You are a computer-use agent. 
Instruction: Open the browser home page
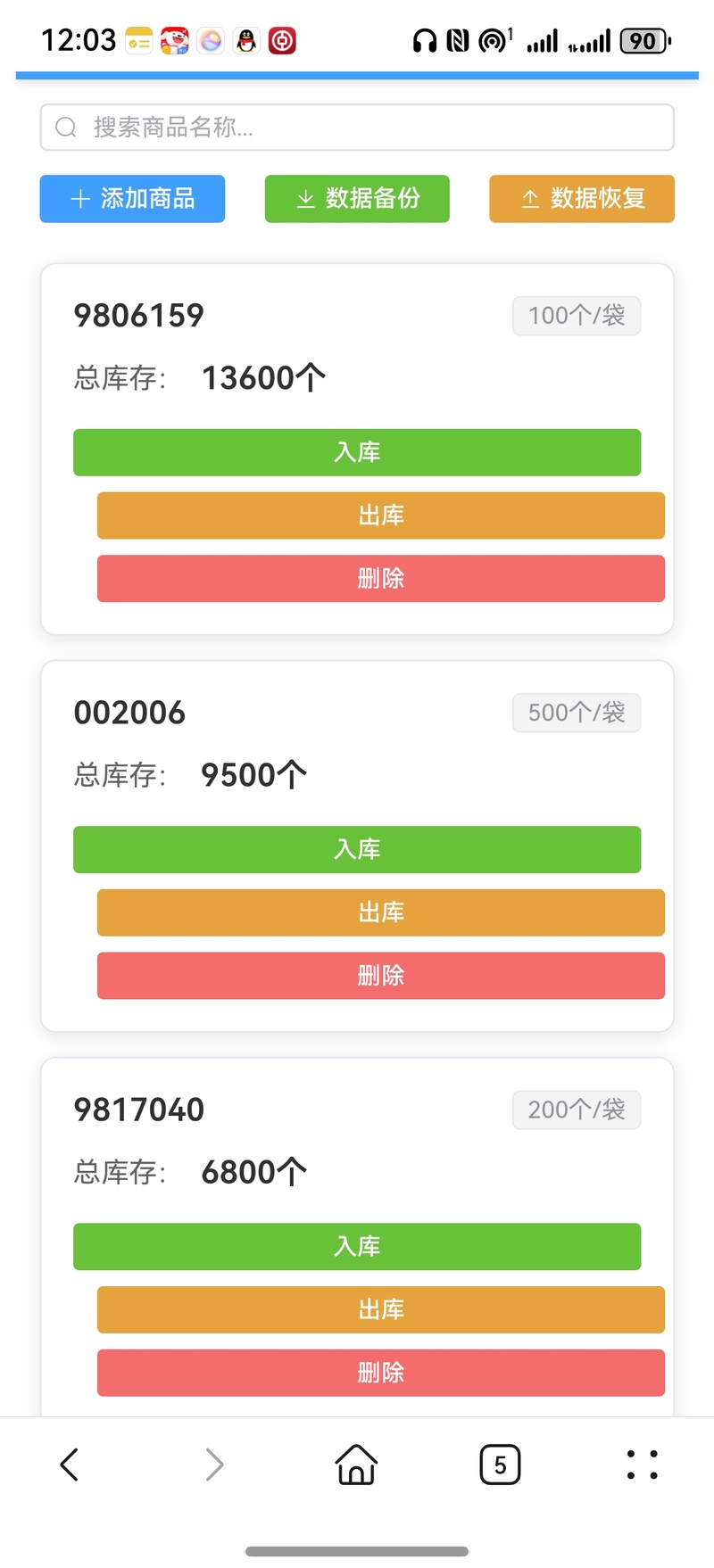click(356, 1465)
